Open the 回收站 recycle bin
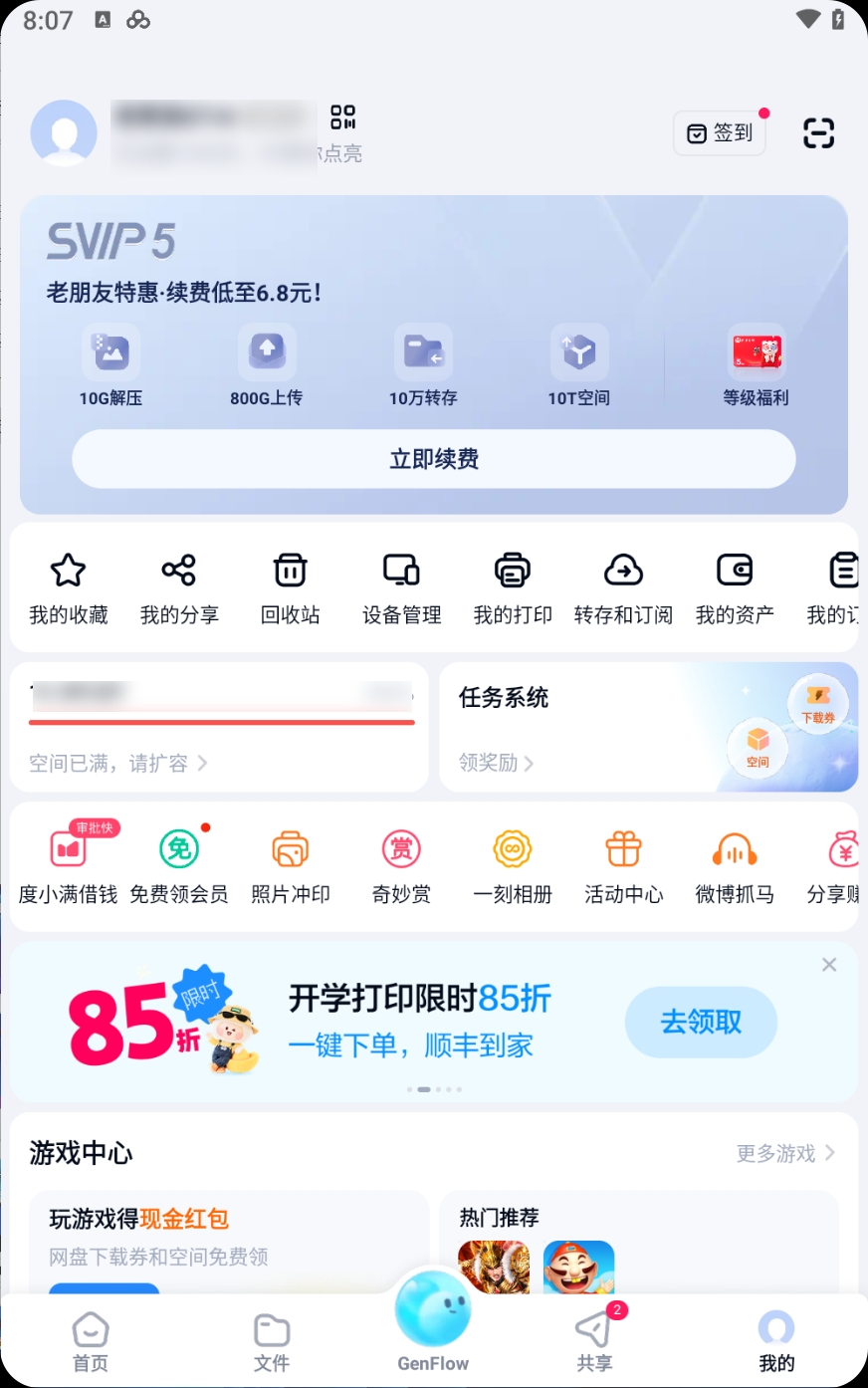Image resolution: width=868 pixels, height=1388 pixels. [x=291, y=587]
